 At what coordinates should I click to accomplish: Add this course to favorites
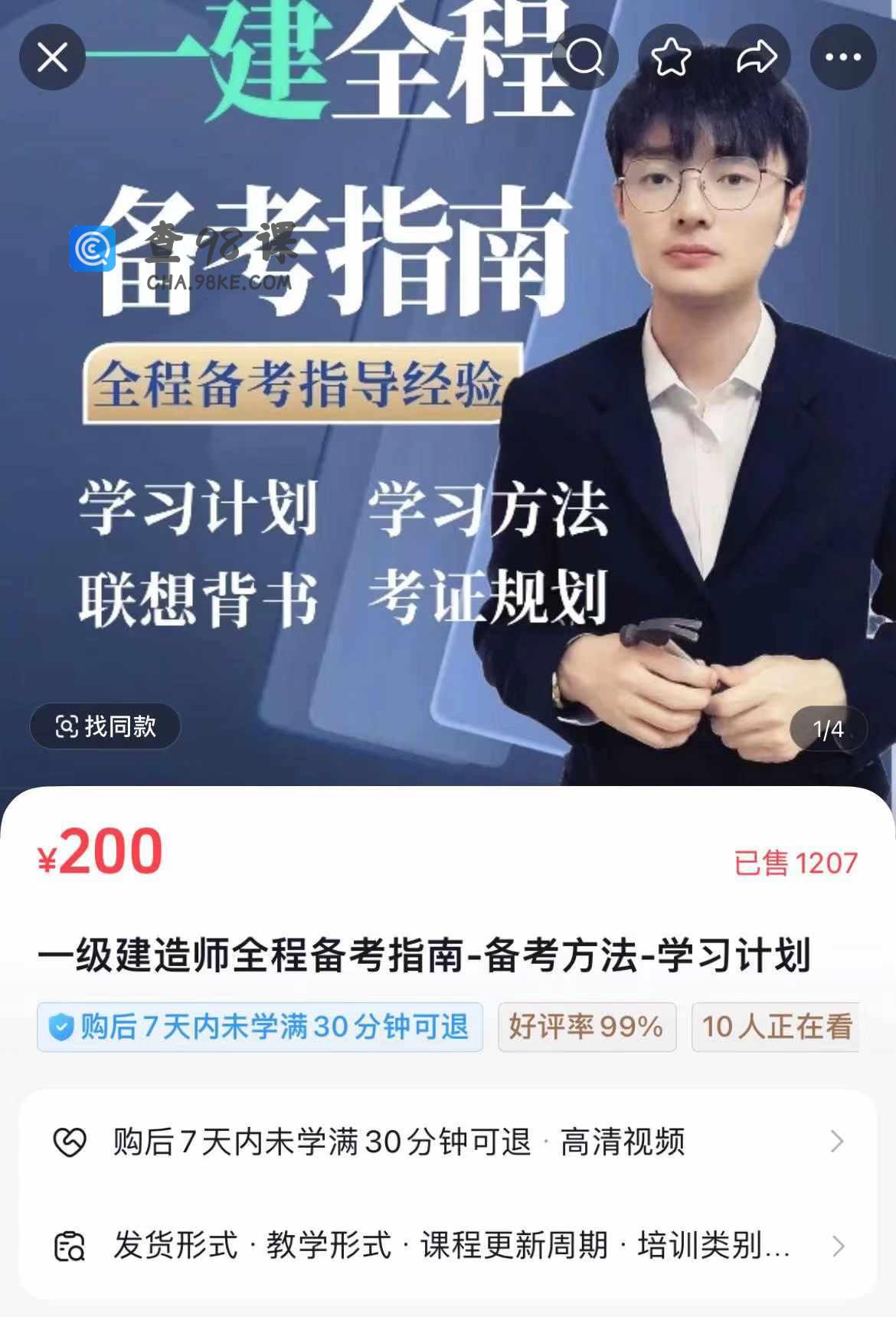coord(671,57)
